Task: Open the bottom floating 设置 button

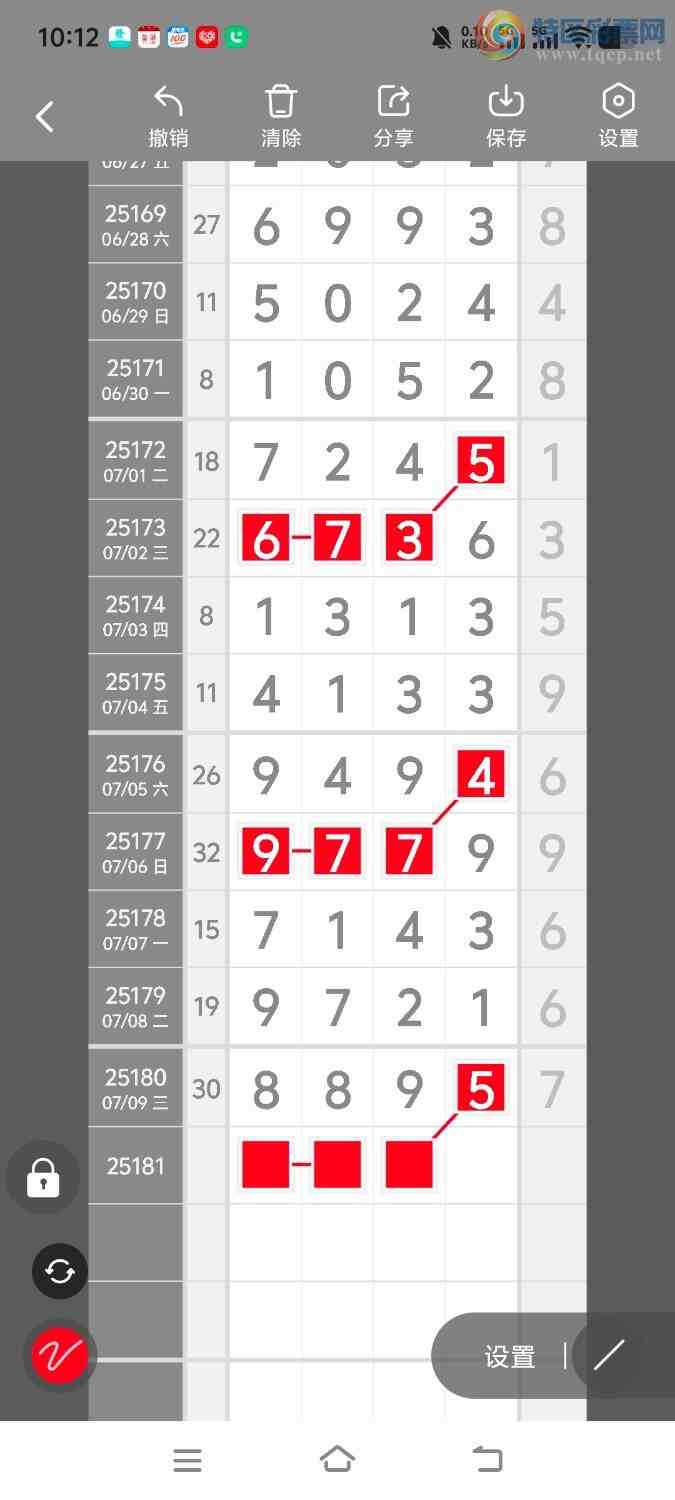Action: tap(510, 1356)
